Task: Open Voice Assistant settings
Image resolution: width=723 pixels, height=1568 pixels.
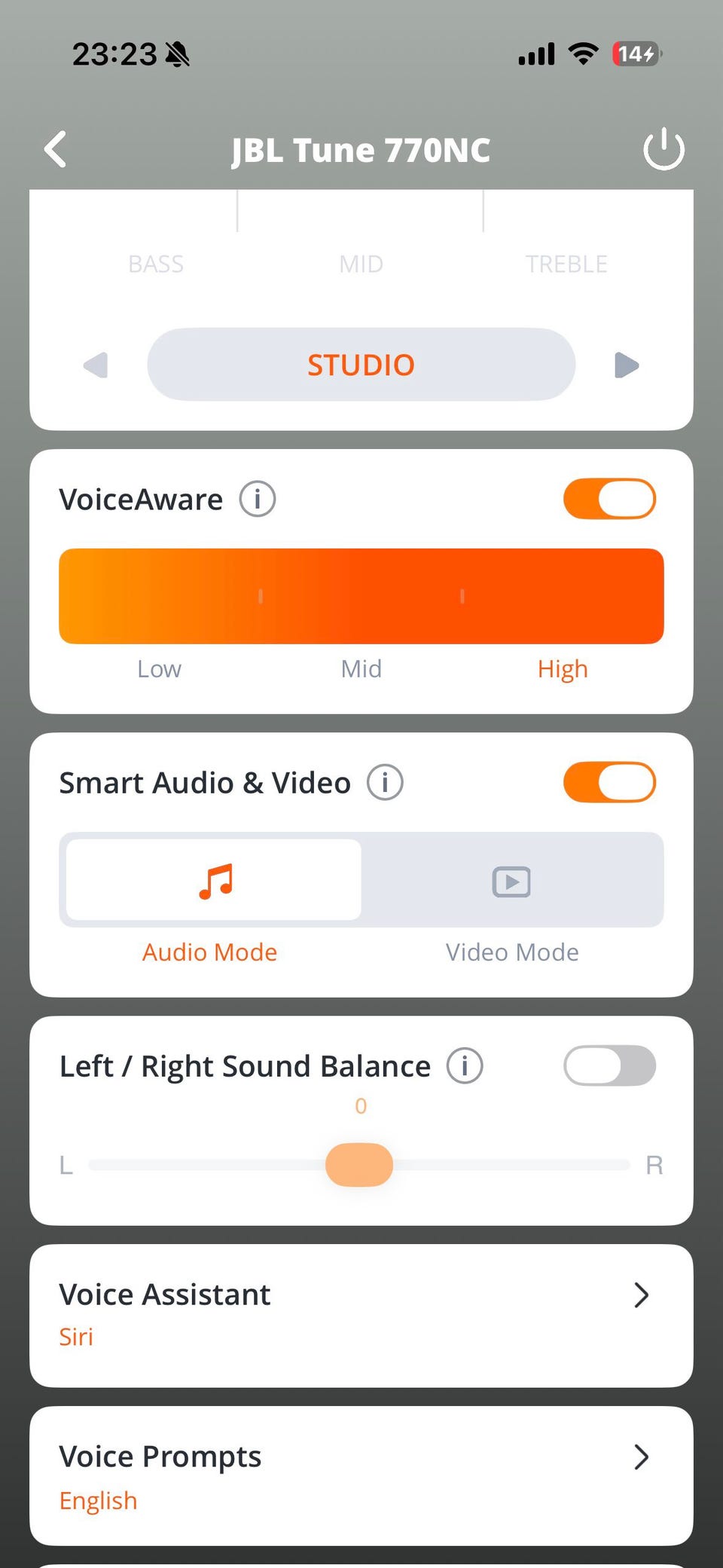Action: click(x=361, y=1315)
